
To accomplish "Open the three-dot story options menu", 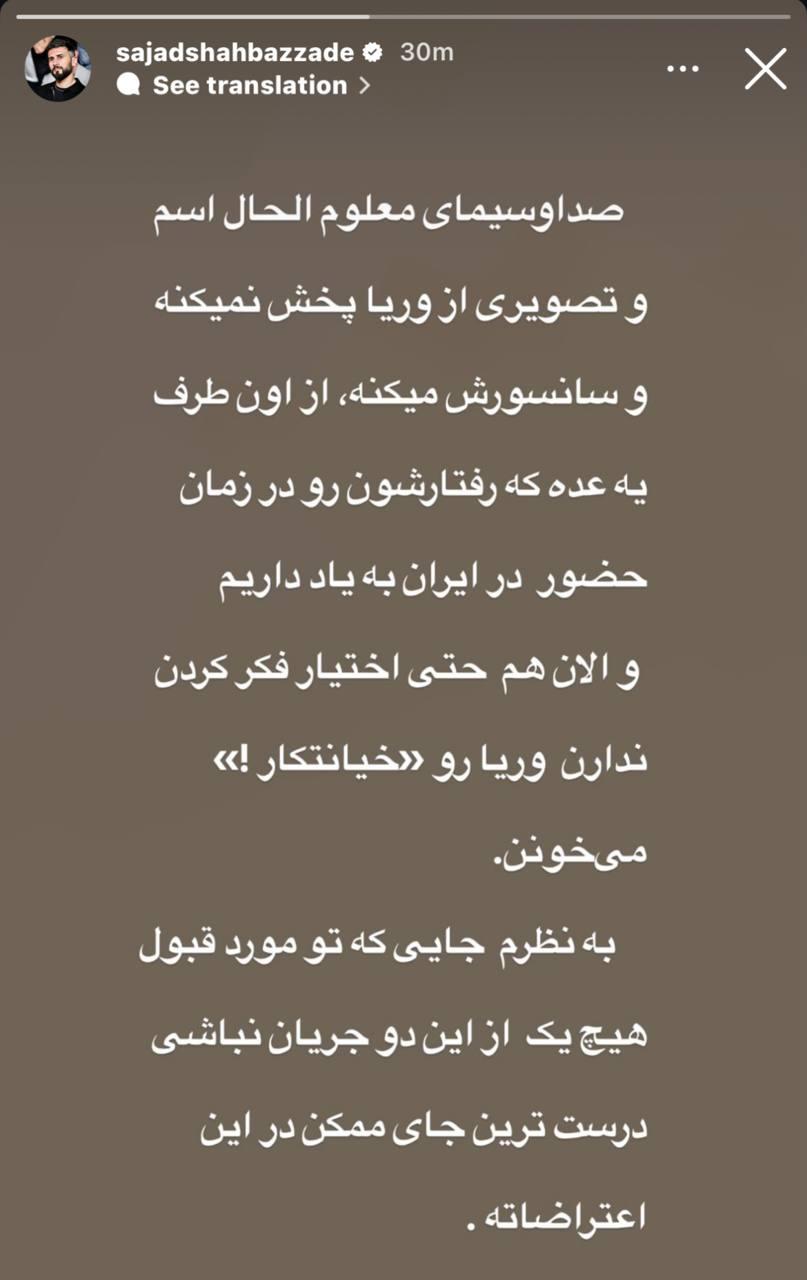I will 684,66.
